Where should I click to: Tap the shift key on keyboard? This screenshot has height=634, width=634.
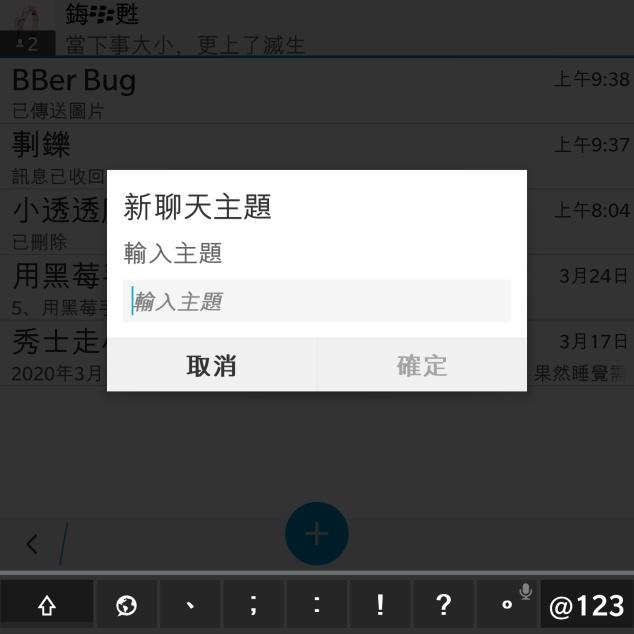click(46, 606)
